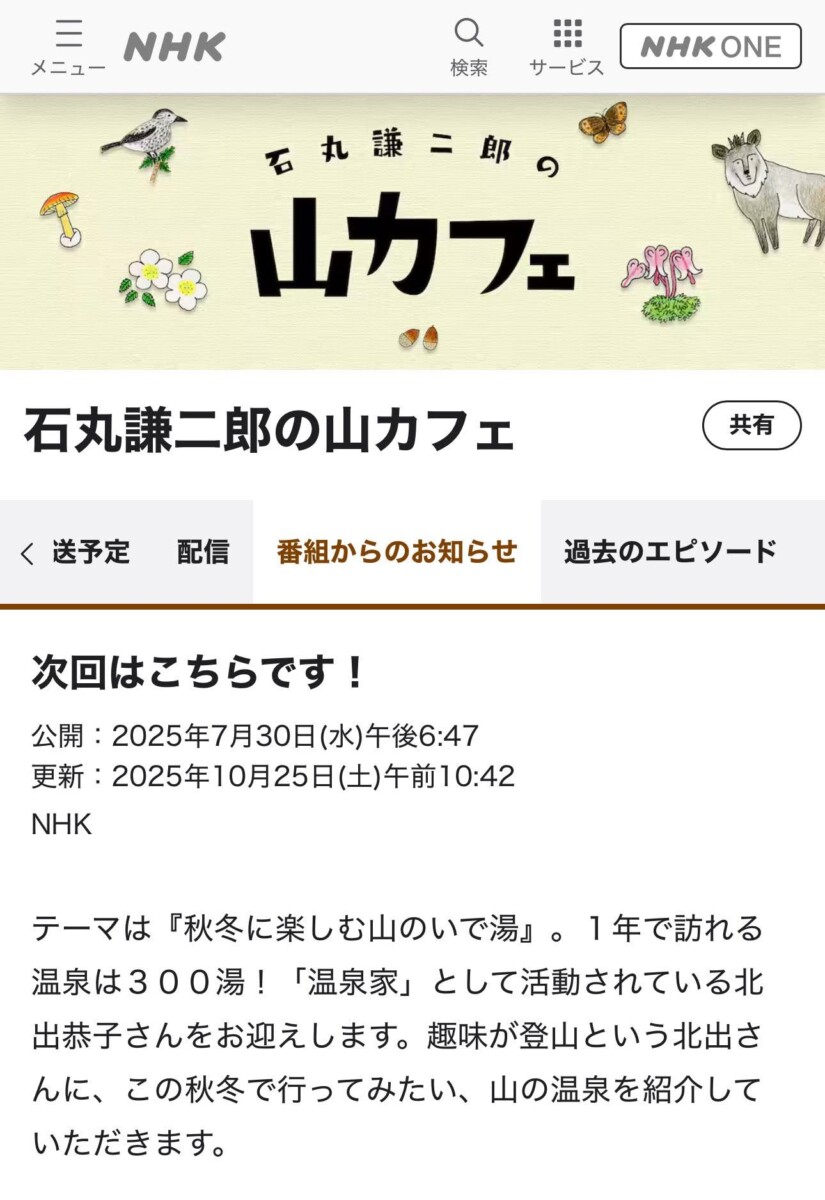Viewport: 825px width, 1200px height.
Task: Open the 山カフェ program banner
Action: [x=412, y=232]
